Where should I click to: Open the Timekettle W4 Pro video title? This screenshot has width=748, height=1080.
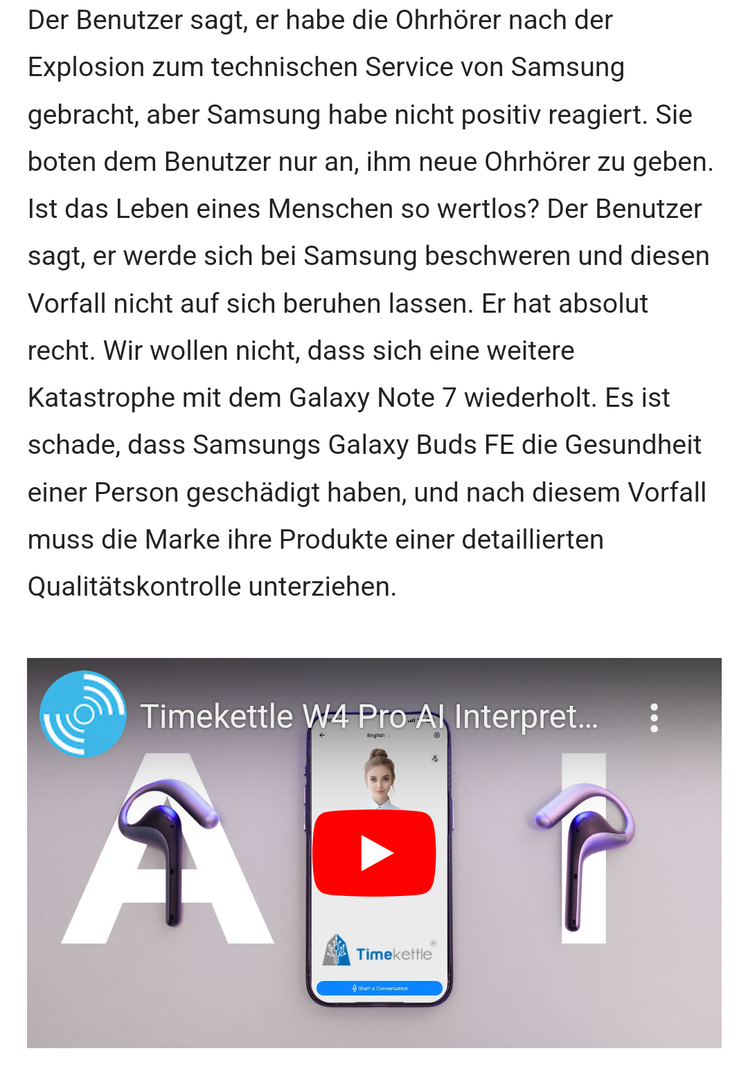click(369, 717)
